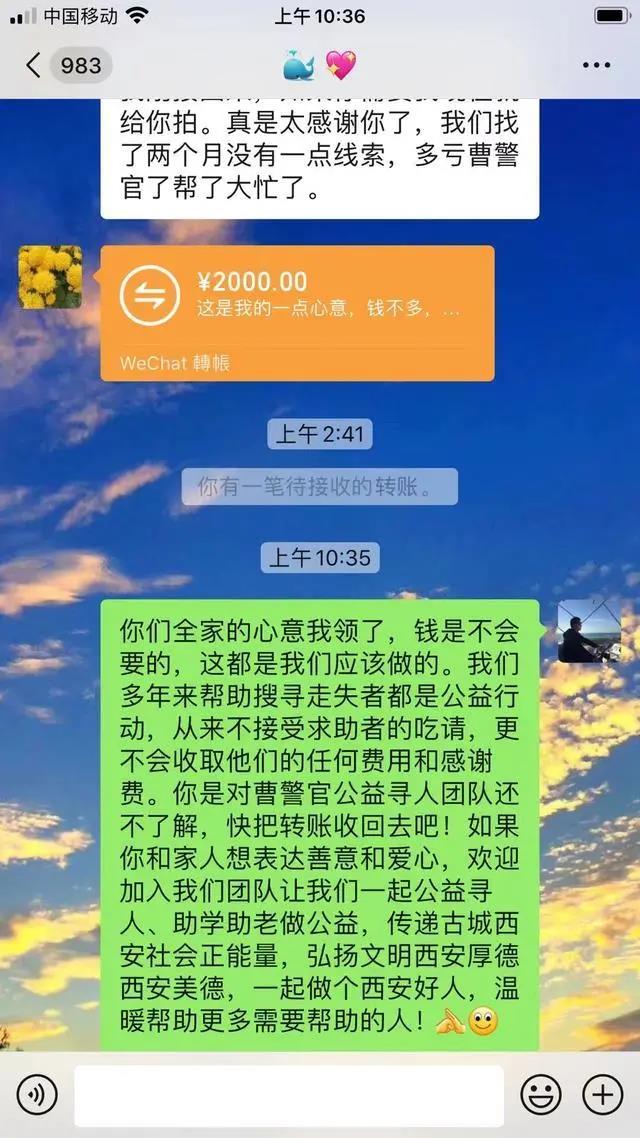Screen dimensions: 640x1138
Task: Open the chat's three-dot menu
Action: tap(596, 66)
